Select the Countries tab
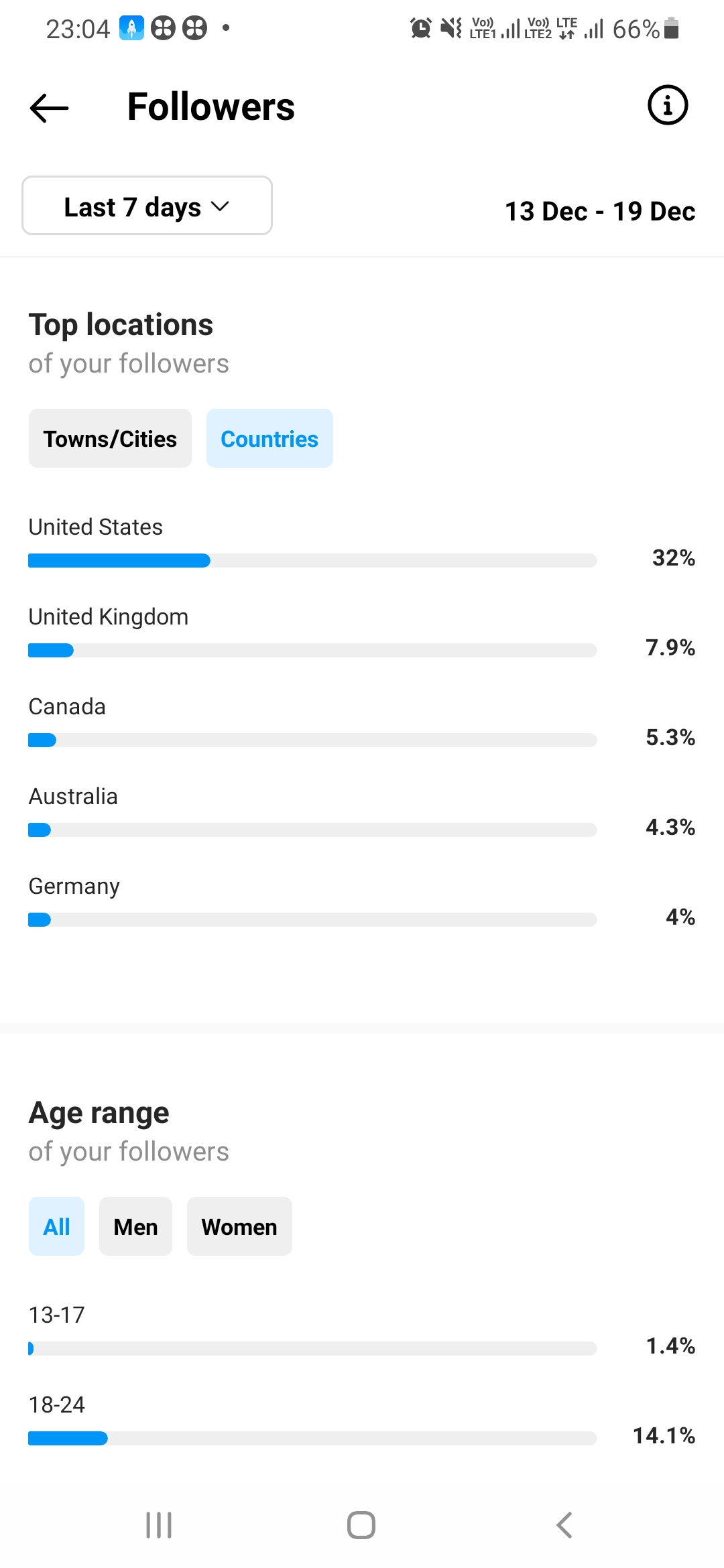The image size is (724, 1568). pos(269,438)
